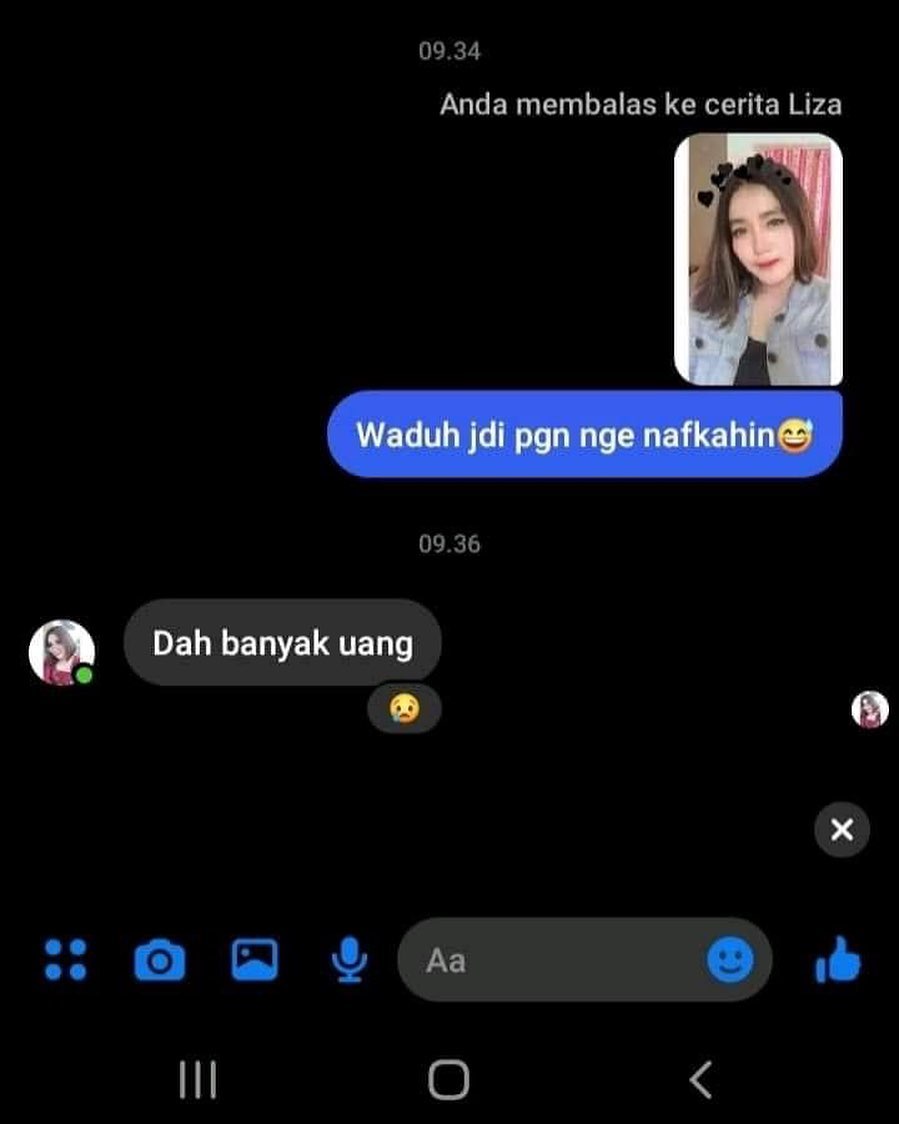Open the Messenger app menu with four dots

point(64,959)
